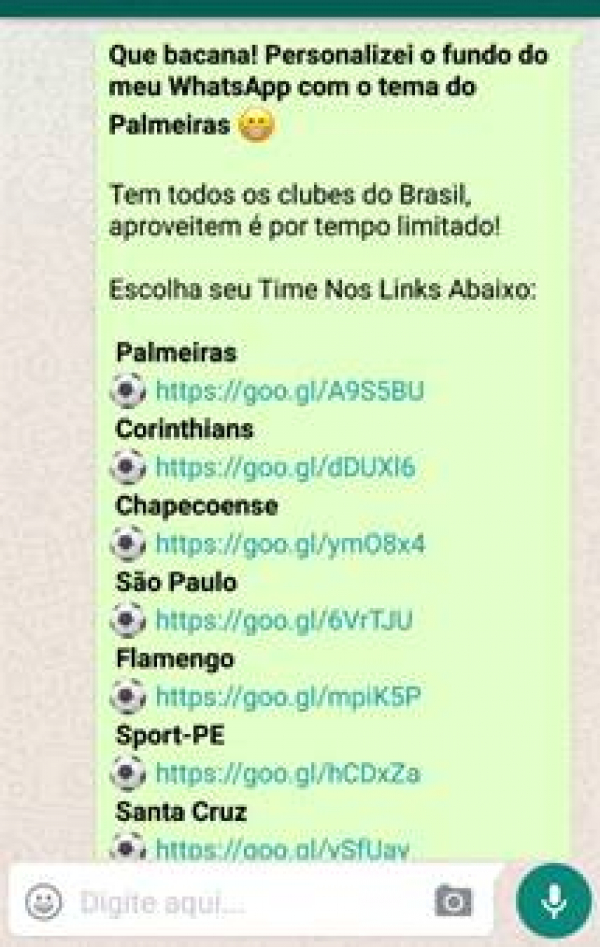Open the Flamengo goo.gl link

(x=288, y=697)
